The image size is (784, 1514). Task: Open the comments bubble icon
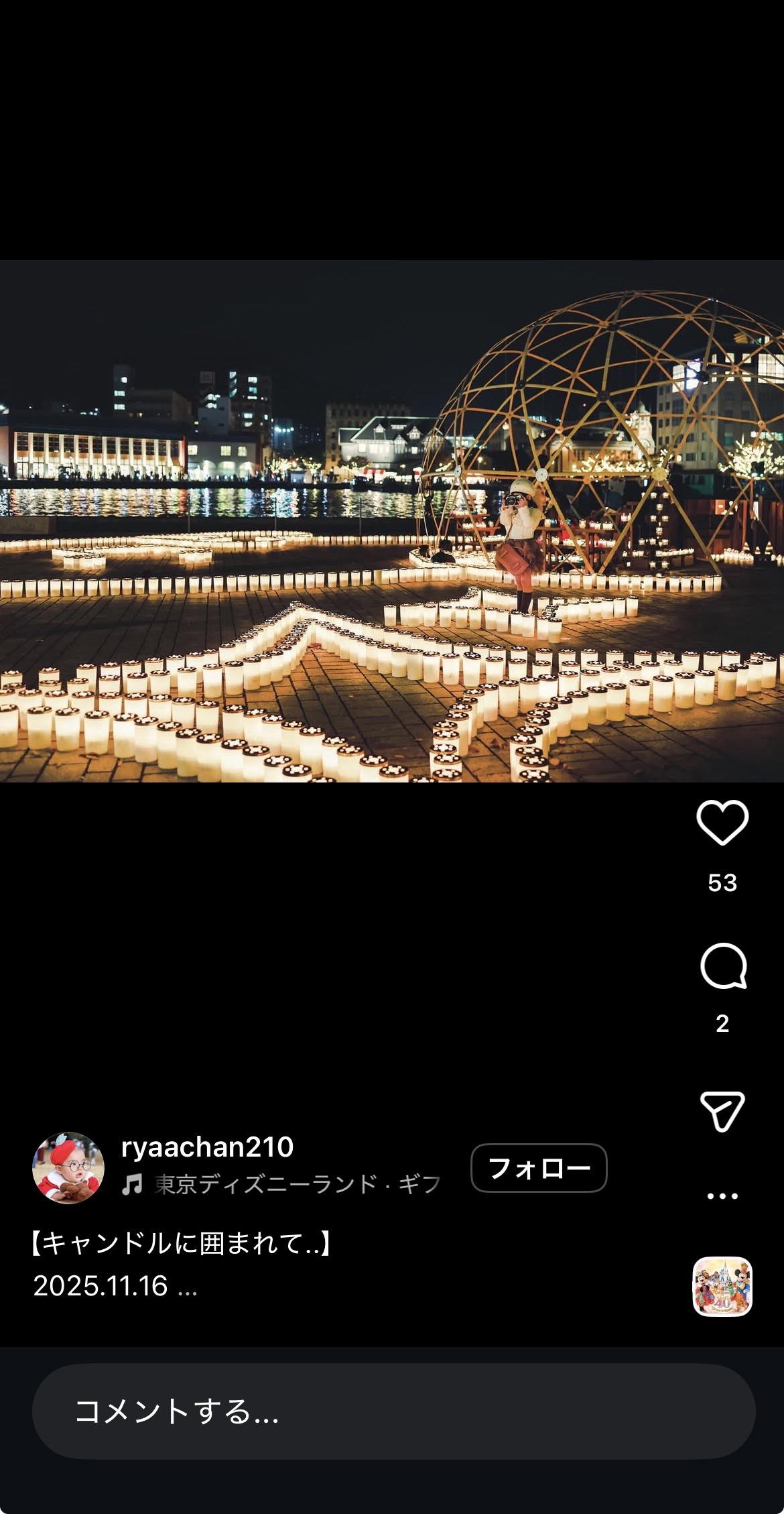723,966
